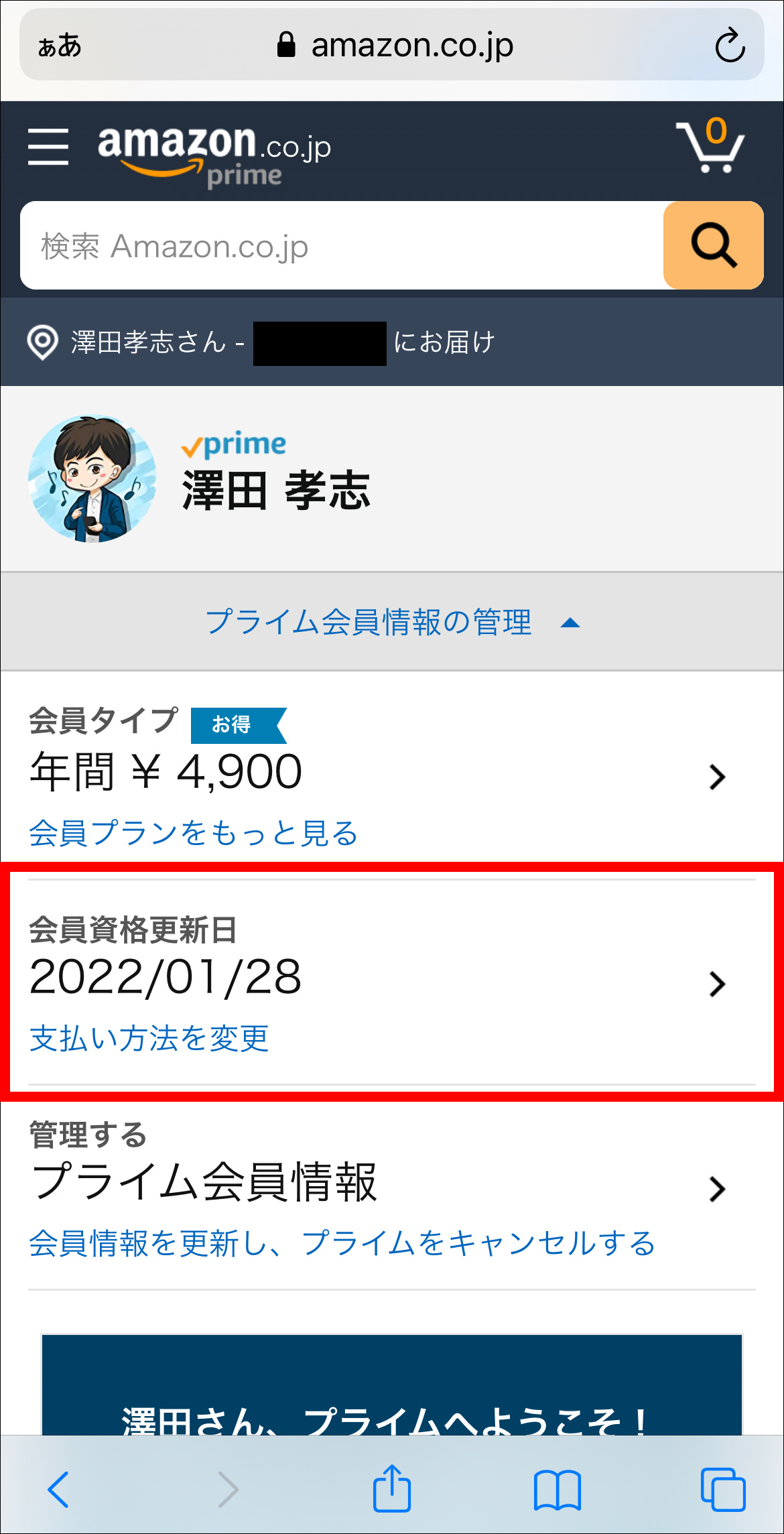Open browser bookmarks
The image size is (784, 1534).
pos(558,1490)
